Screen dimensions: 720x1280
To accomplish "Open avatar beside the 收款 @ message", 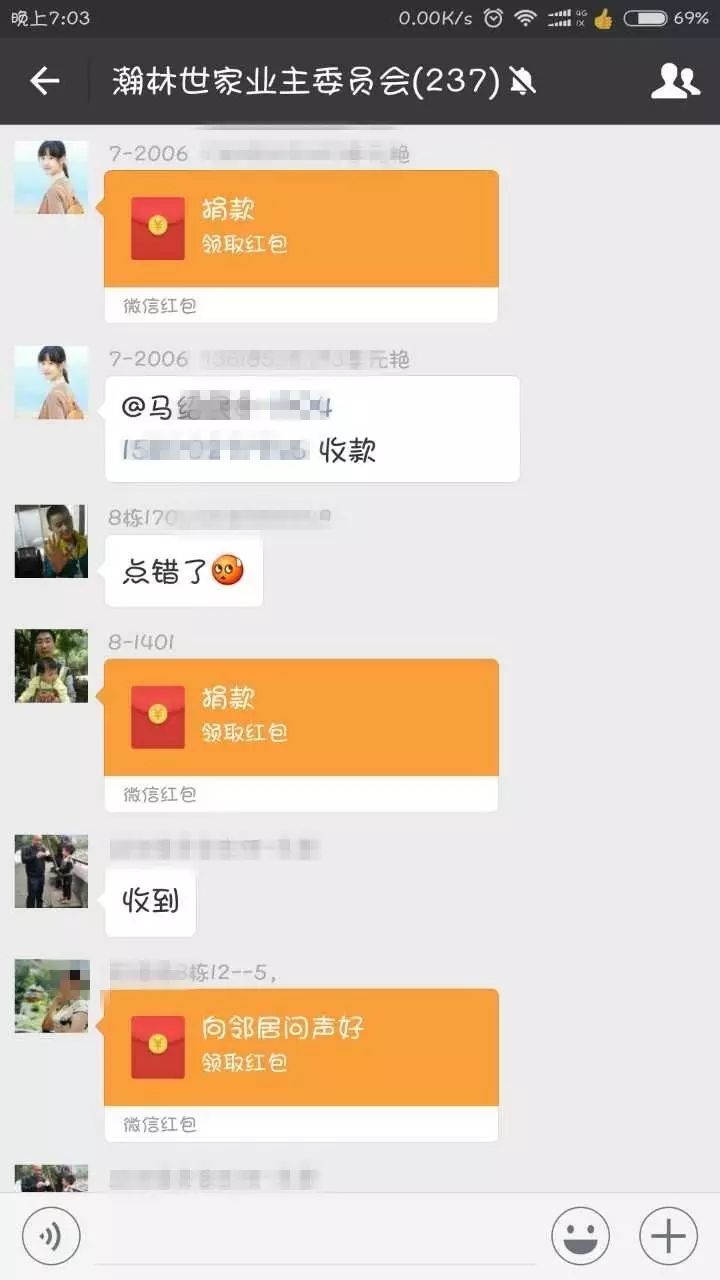I will 51,382.
